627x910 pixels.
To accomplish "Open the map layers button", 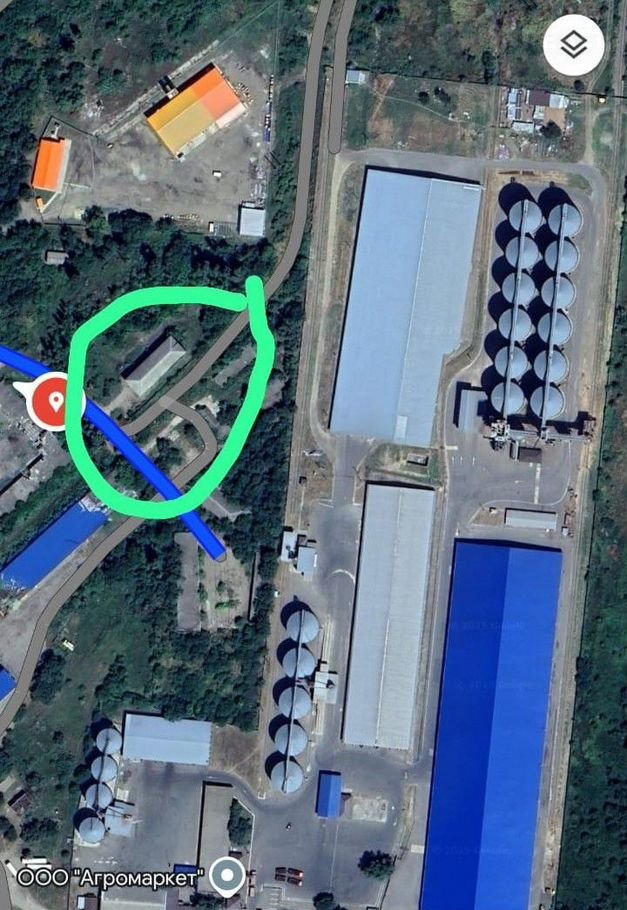I will click(x=573, y=44).
